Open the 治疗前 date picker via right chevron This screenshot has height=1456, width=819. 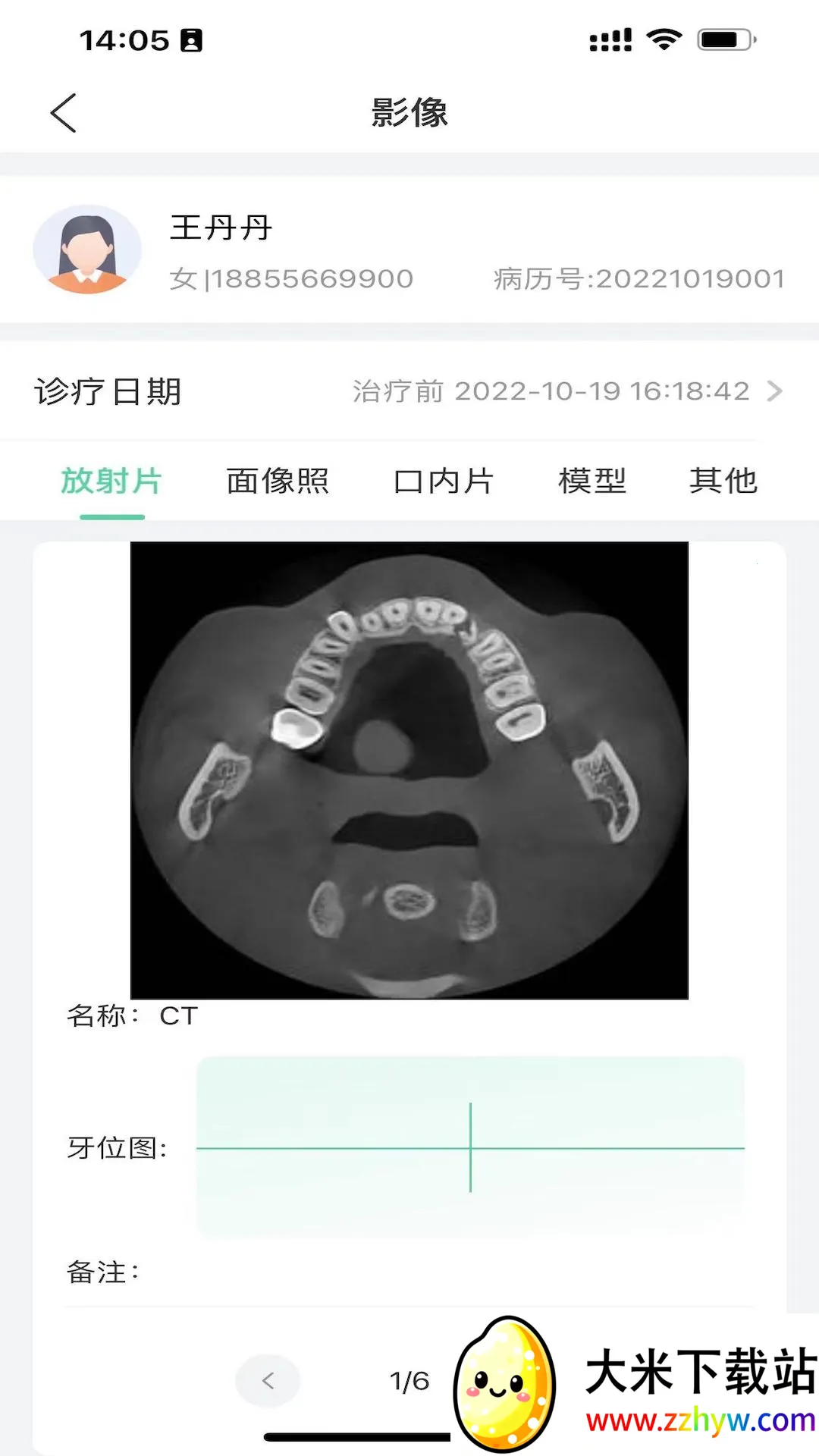pos(775,391)
